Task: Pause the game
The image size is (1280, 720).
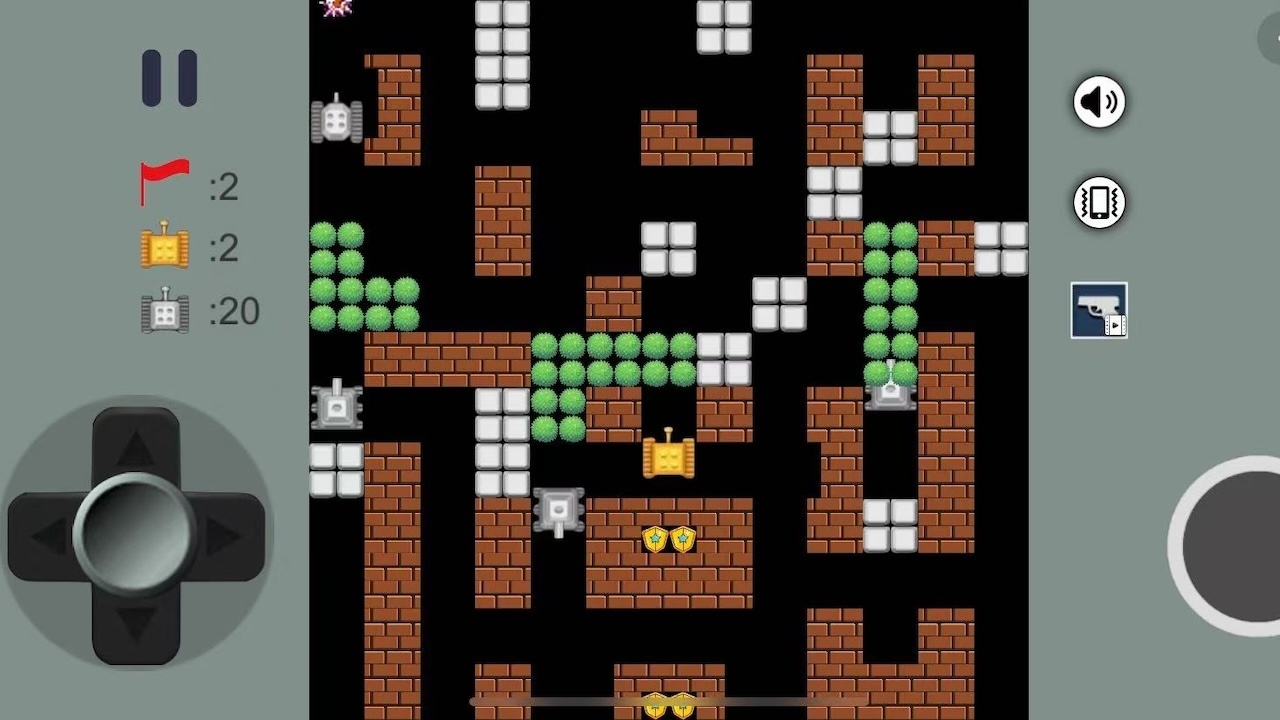Action: [169, 78]
